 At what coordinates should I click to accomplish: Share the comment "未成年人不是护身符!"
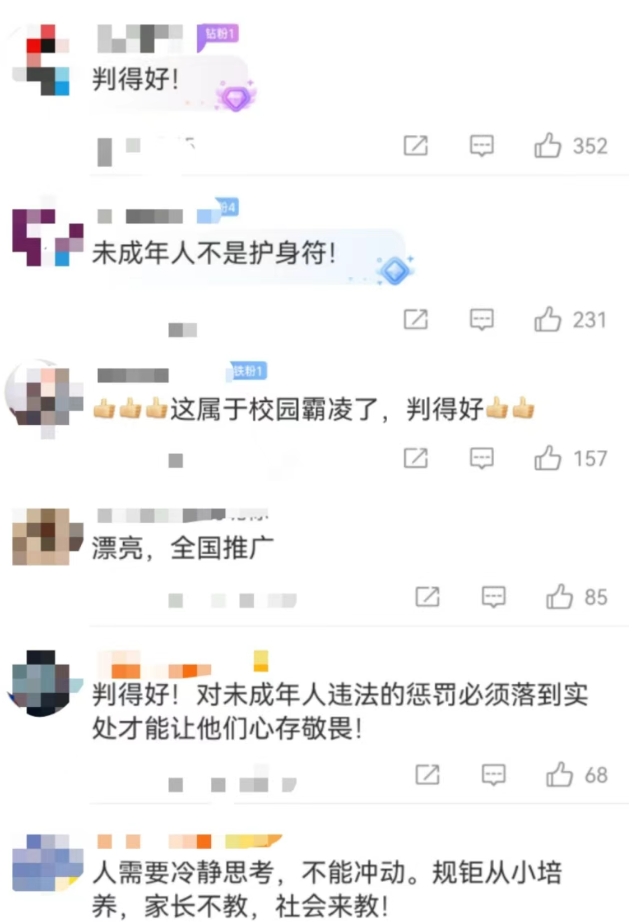coord(416,319)
